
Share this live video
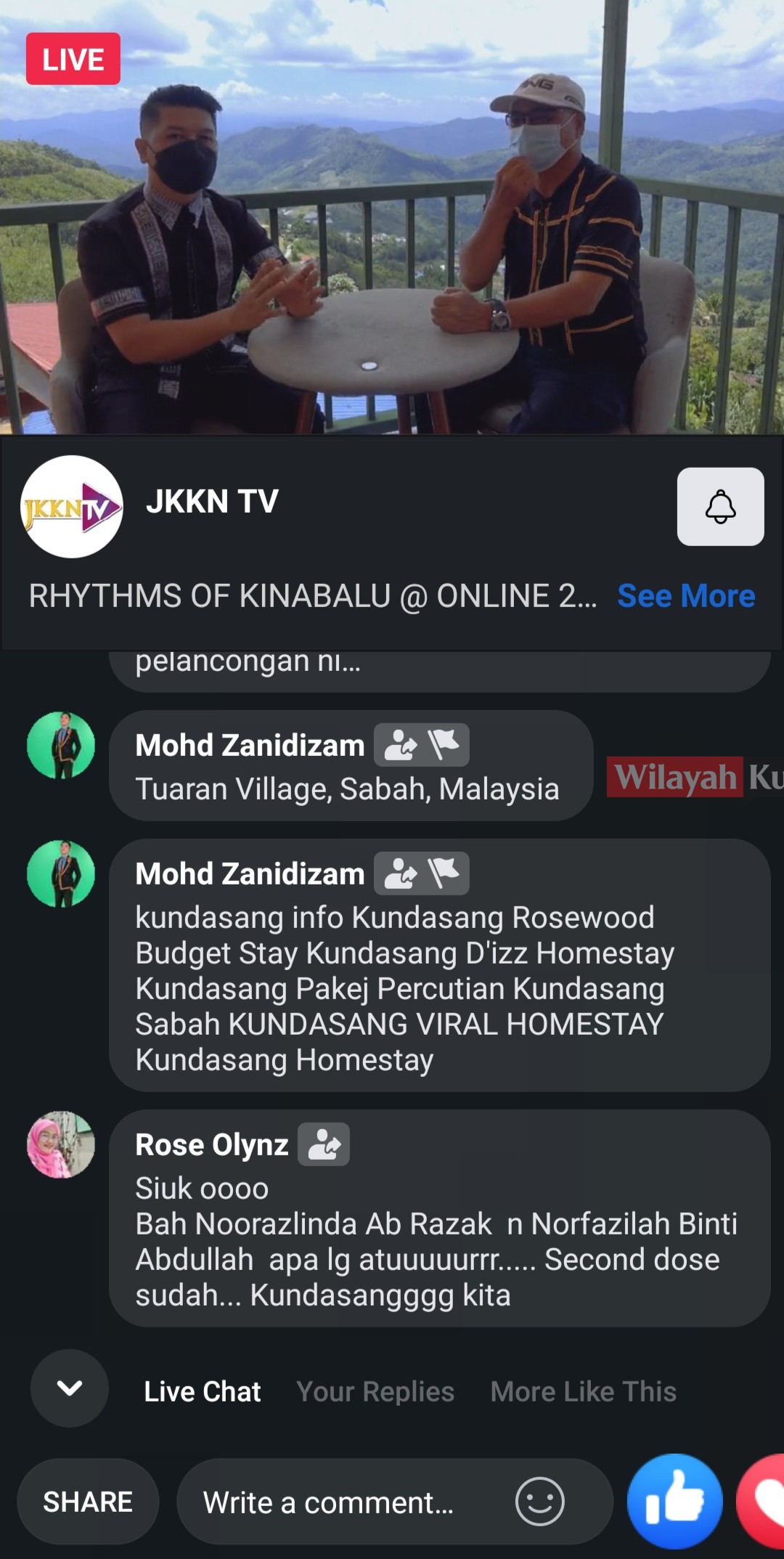click(x=88, y=1502)
